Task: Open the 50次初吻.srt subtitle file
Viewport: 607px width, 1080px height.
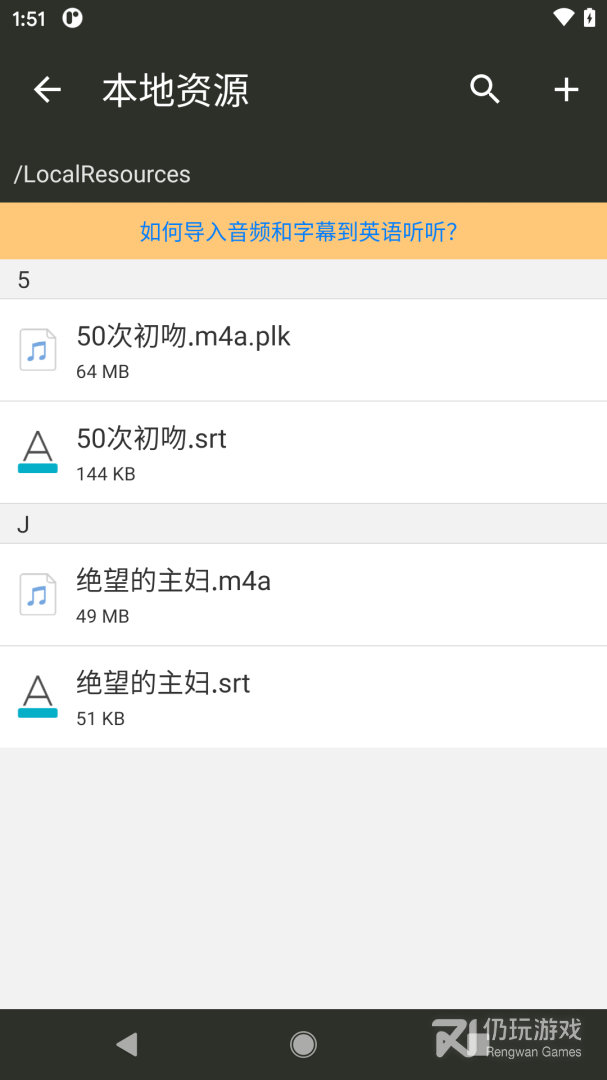Action: pyautogui.click(x=303, y=453)
